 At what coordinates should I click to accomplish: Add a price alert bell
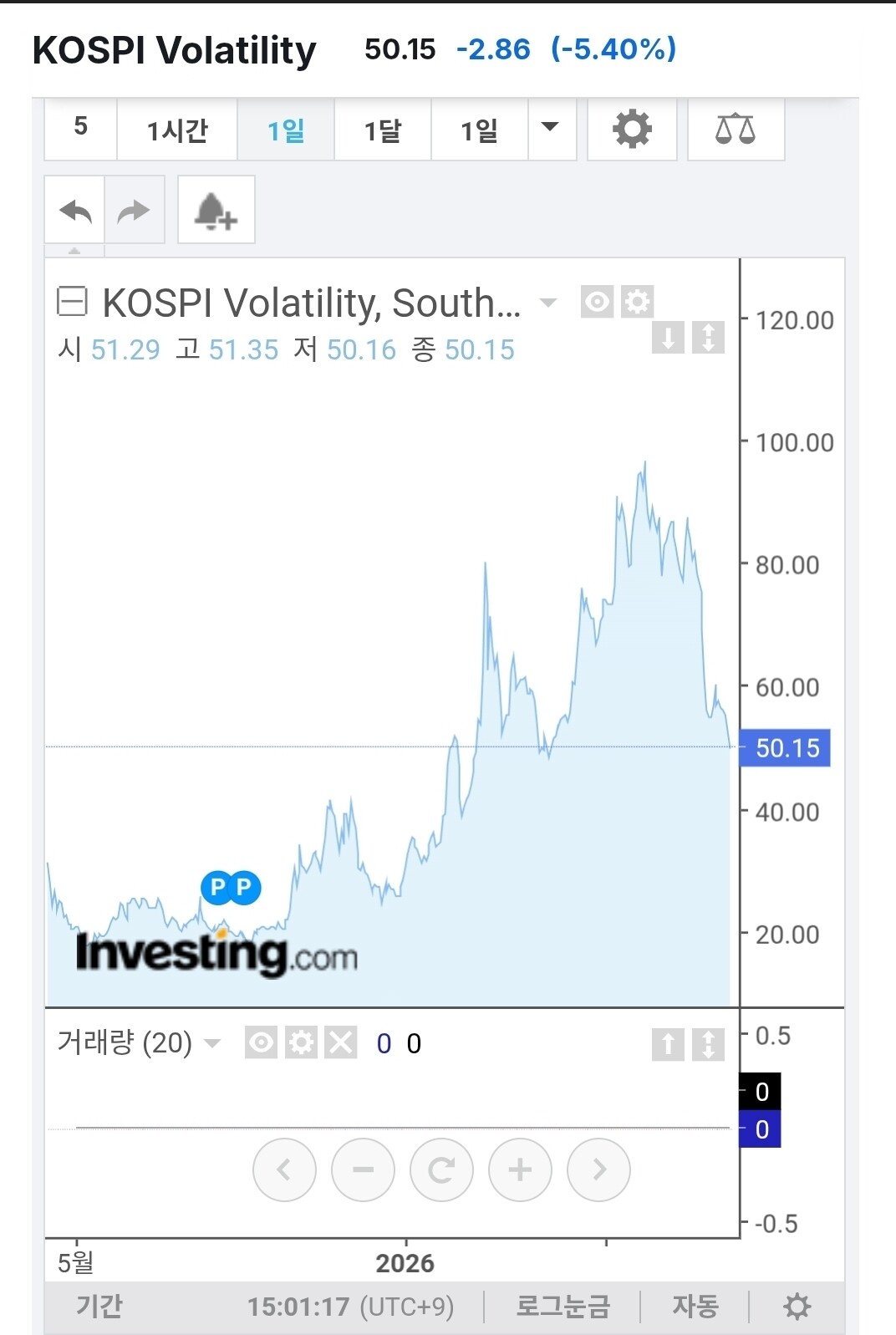click(x=216, y=210)
